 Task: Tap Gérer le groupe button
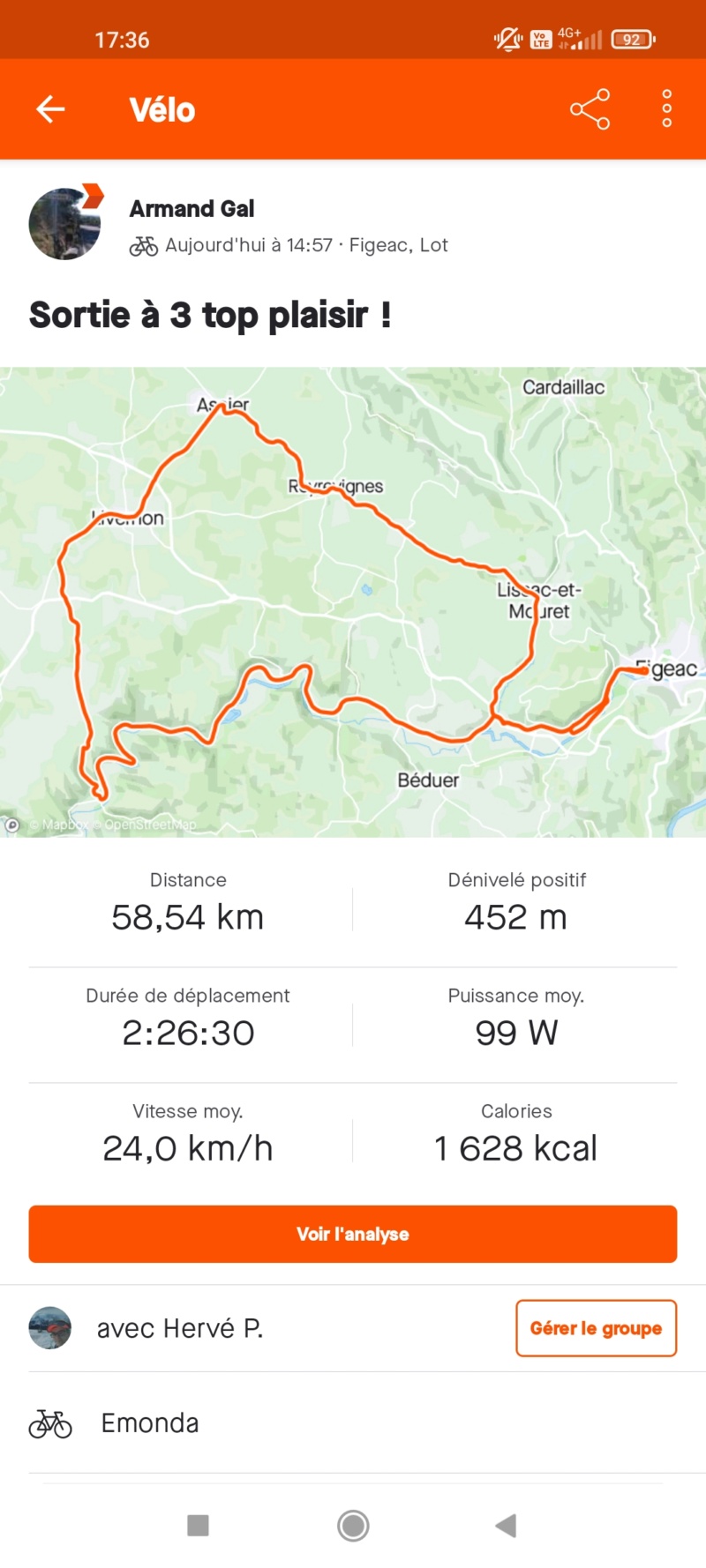(596, 1328)
